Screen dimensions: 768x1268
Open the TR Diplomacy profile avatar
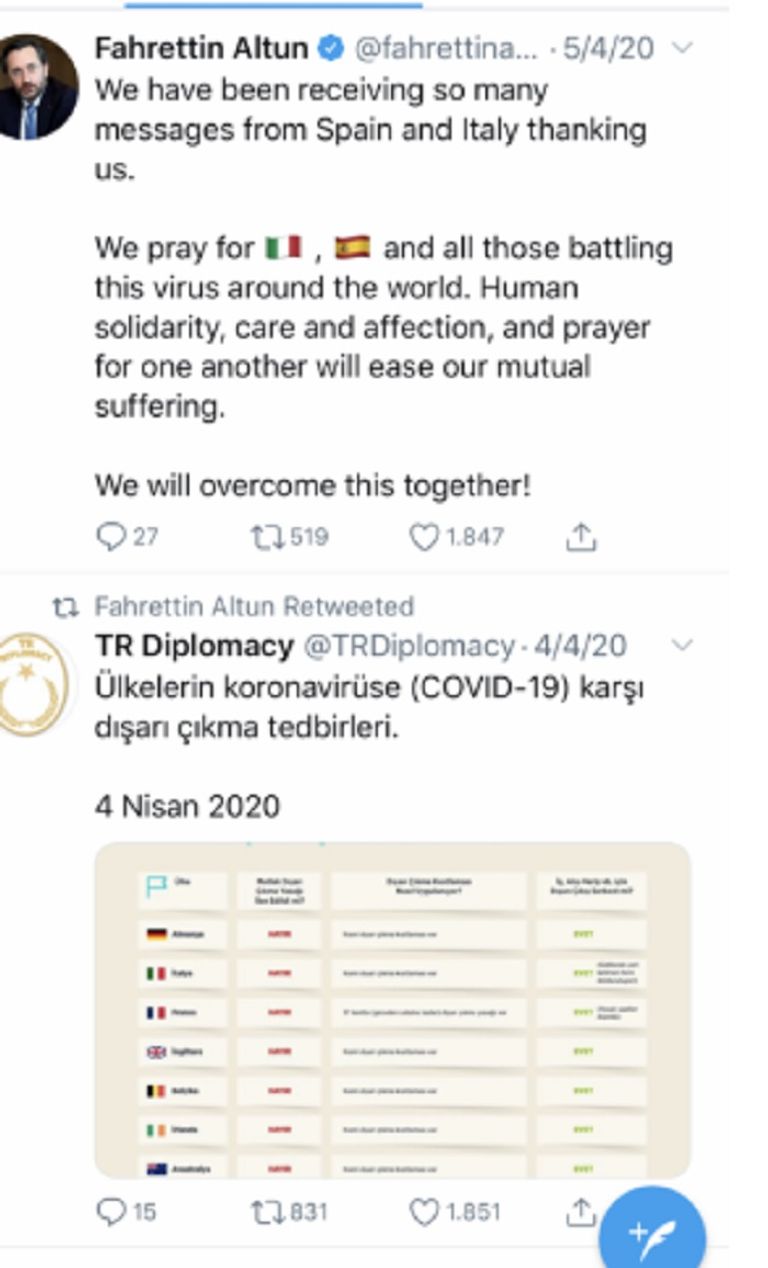pyautogui.click(x=33, y=685)
